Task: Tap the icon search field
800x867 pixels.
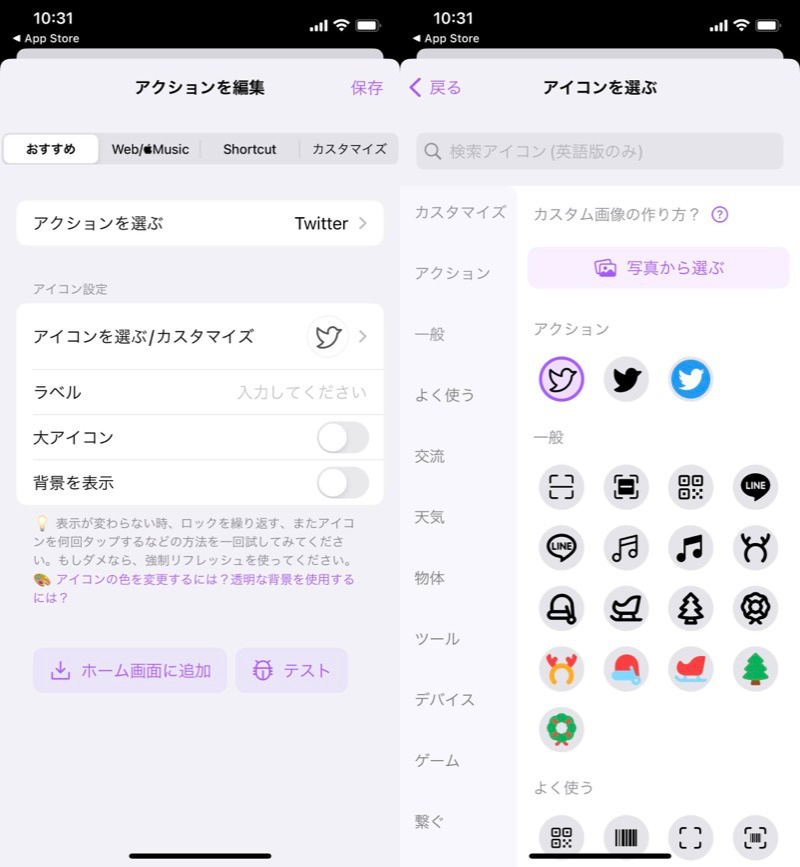Action: pyautogui.click(x=600, y=151)
